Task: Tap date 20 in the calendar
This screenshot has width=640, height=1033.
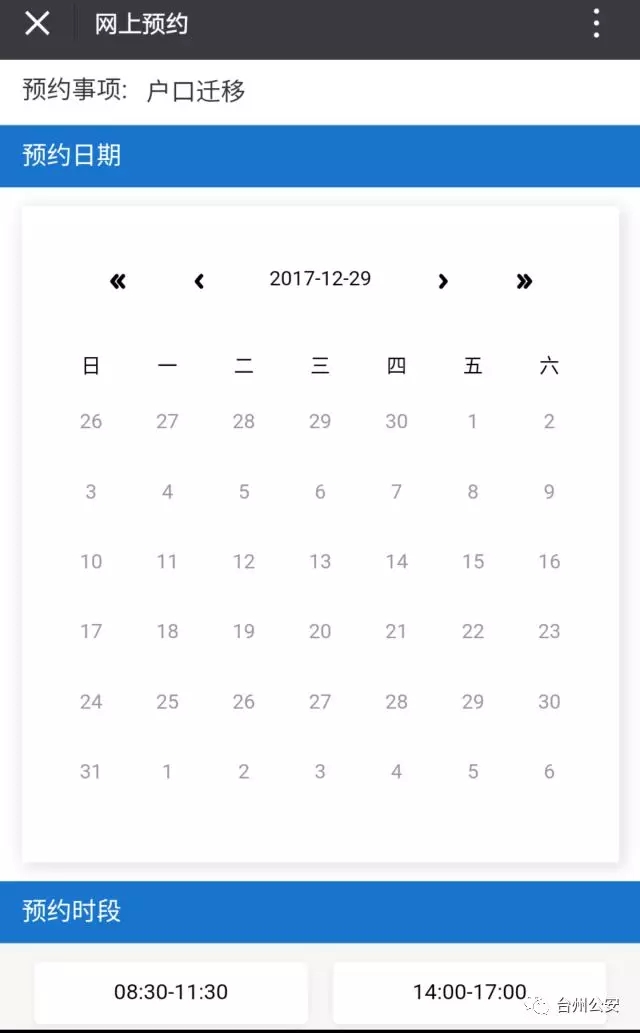Action: [320, 631]
